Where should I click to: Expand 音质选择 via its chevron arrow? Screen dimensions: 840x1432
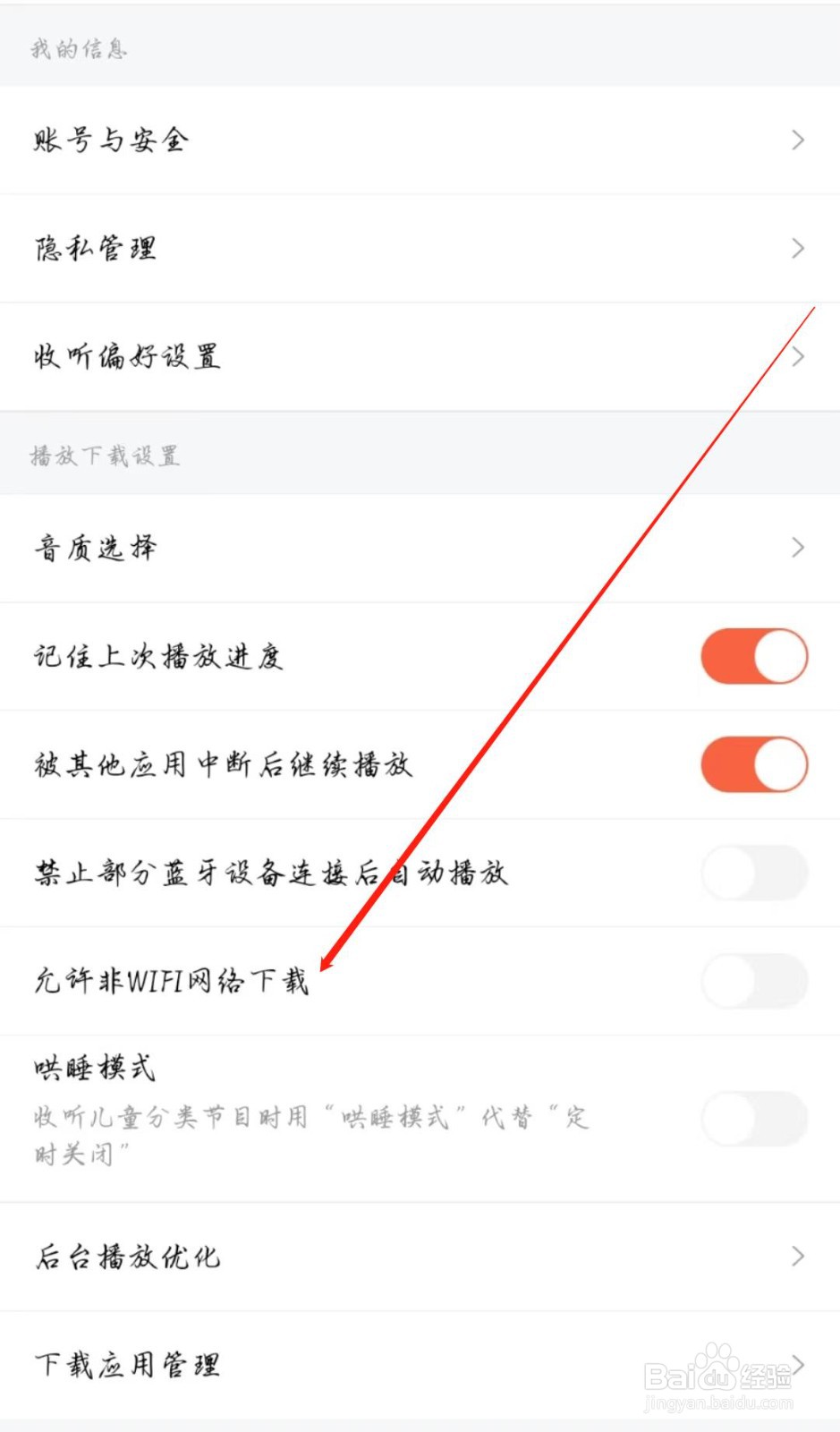tap(797, 548)
